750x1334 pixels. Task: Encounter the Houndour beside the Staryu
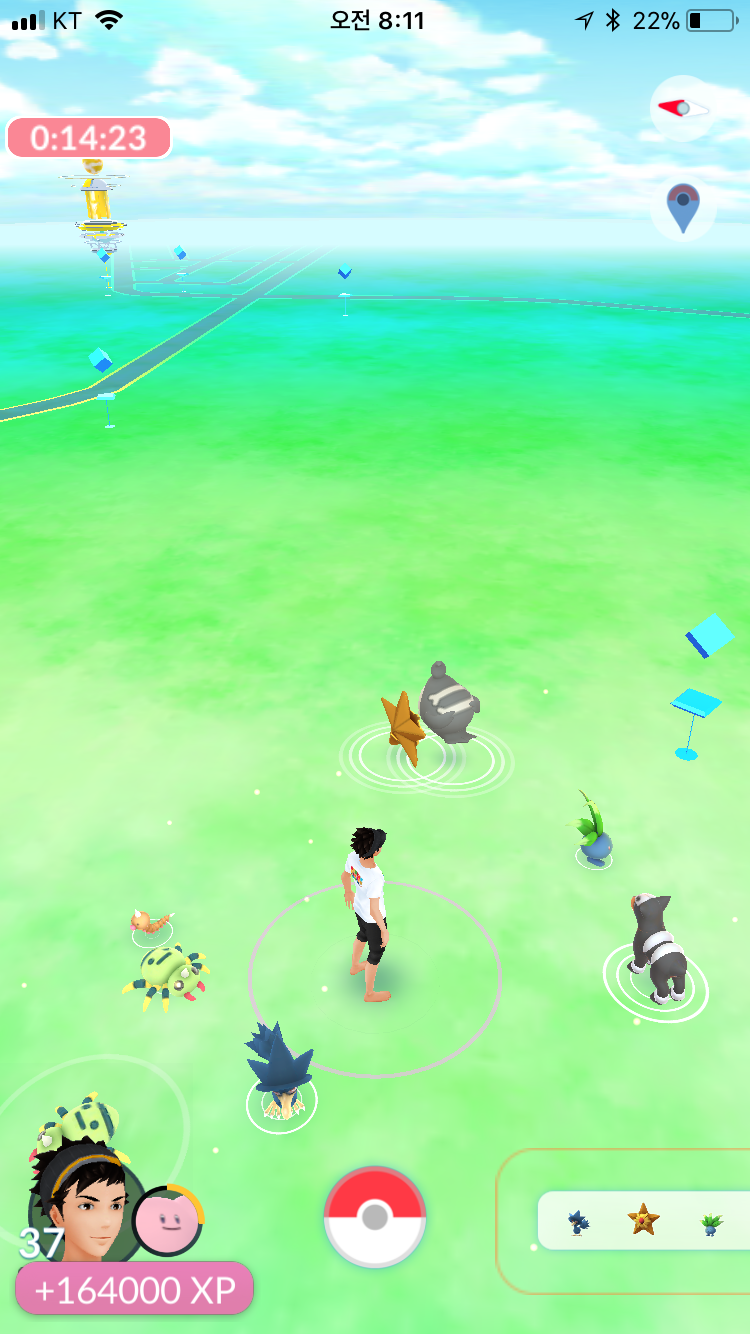449,705
